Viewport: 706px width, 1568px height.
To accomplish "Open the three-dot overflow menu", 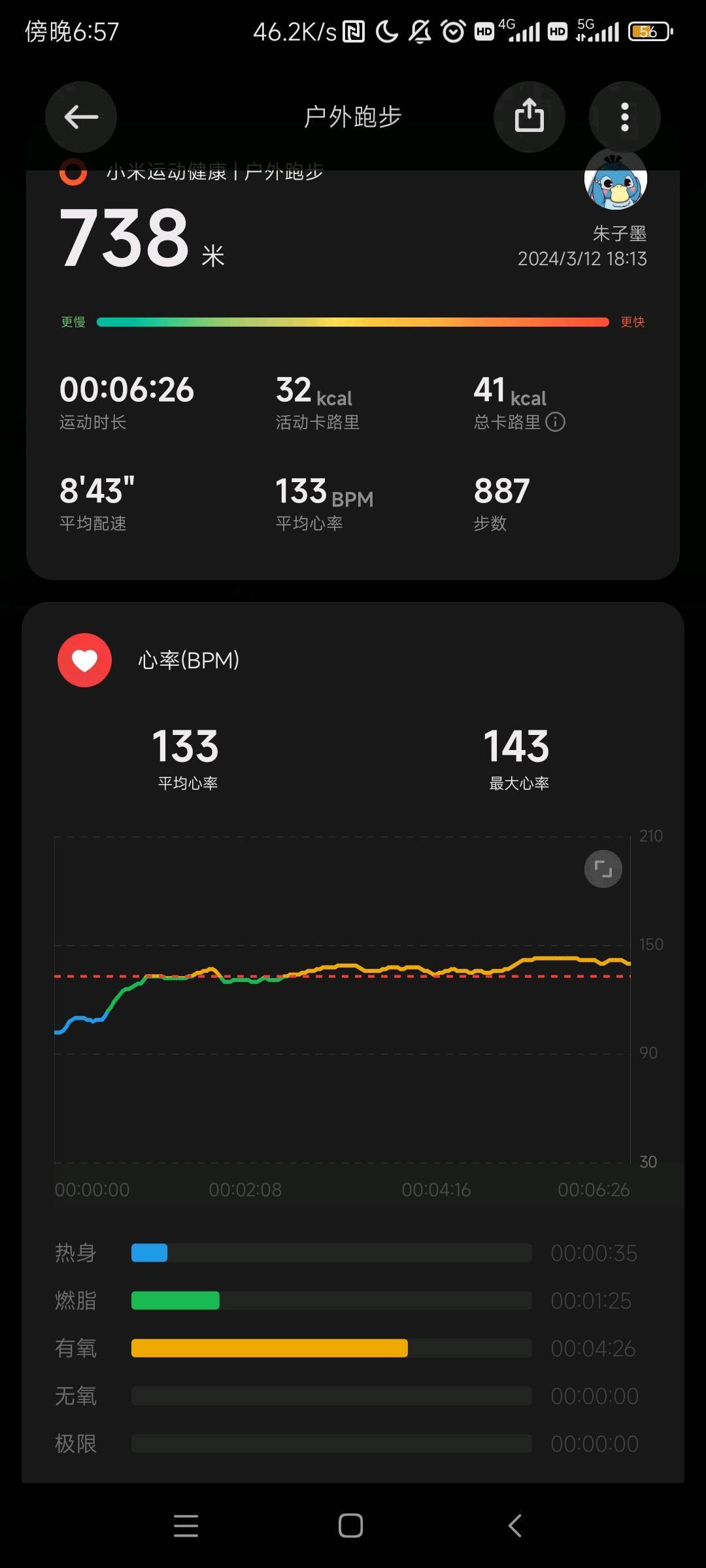I will (624, 117).
